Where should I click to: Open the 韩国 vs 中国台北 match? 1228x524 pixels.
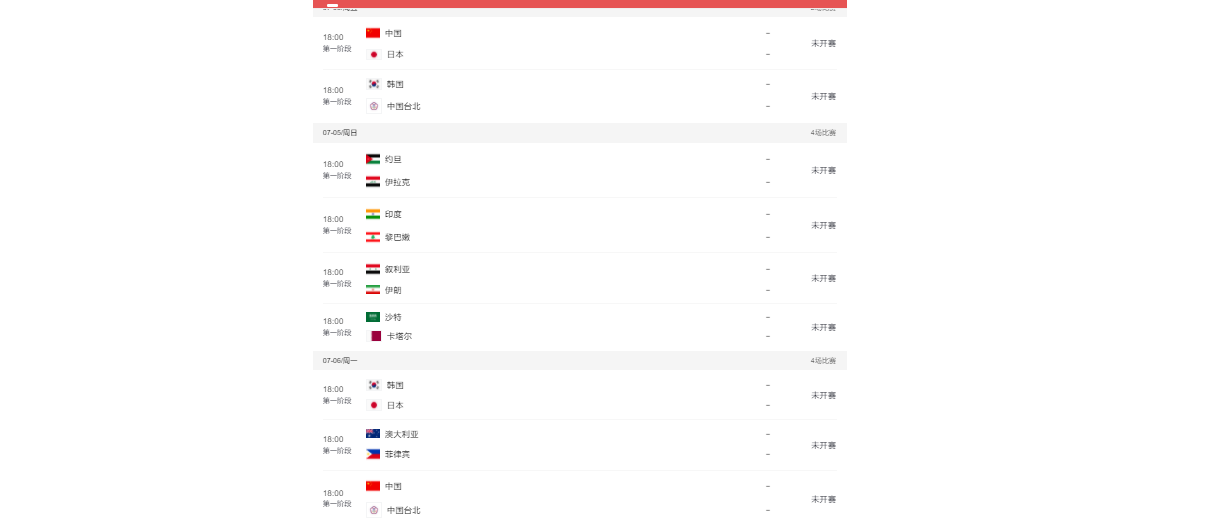579,96
